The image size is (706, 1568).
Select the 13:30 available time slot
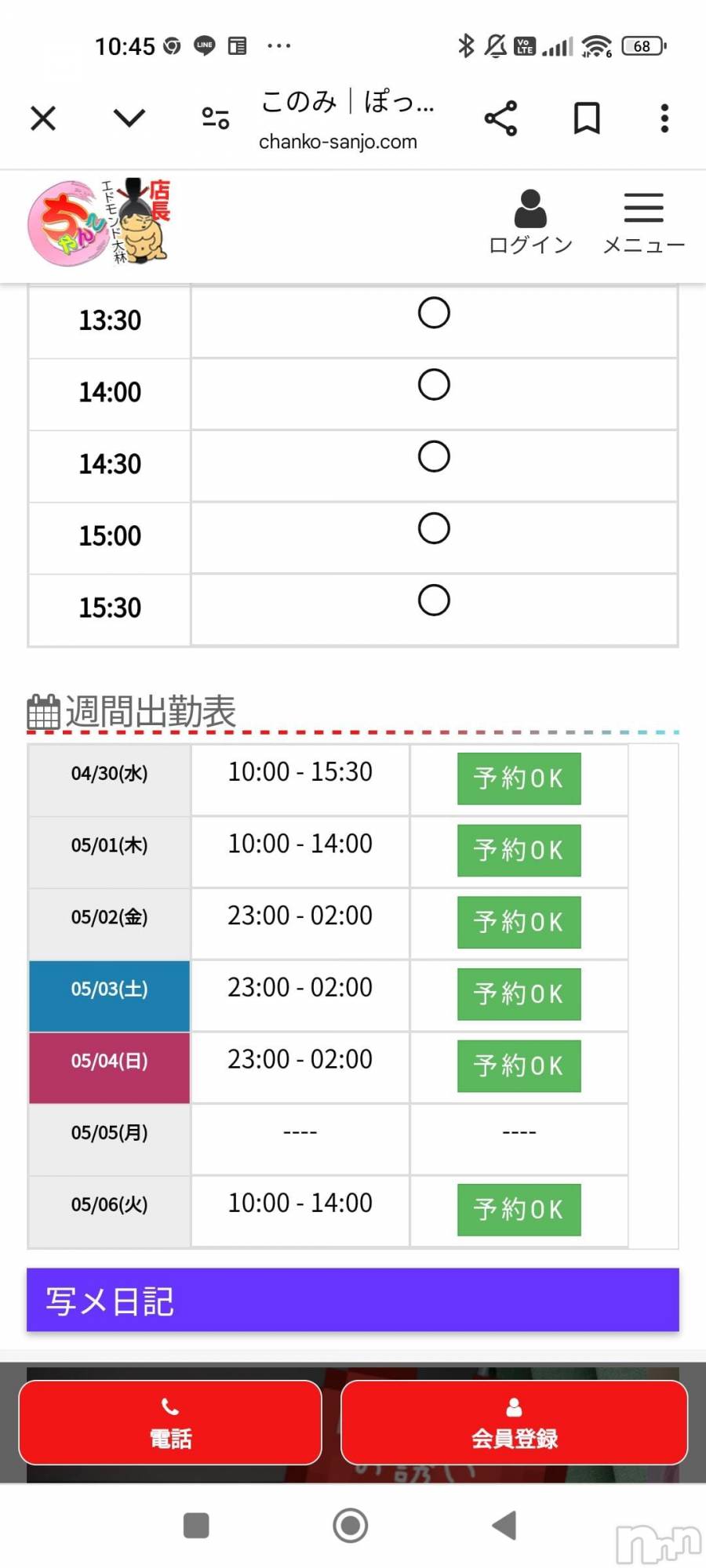click(434, 313)
